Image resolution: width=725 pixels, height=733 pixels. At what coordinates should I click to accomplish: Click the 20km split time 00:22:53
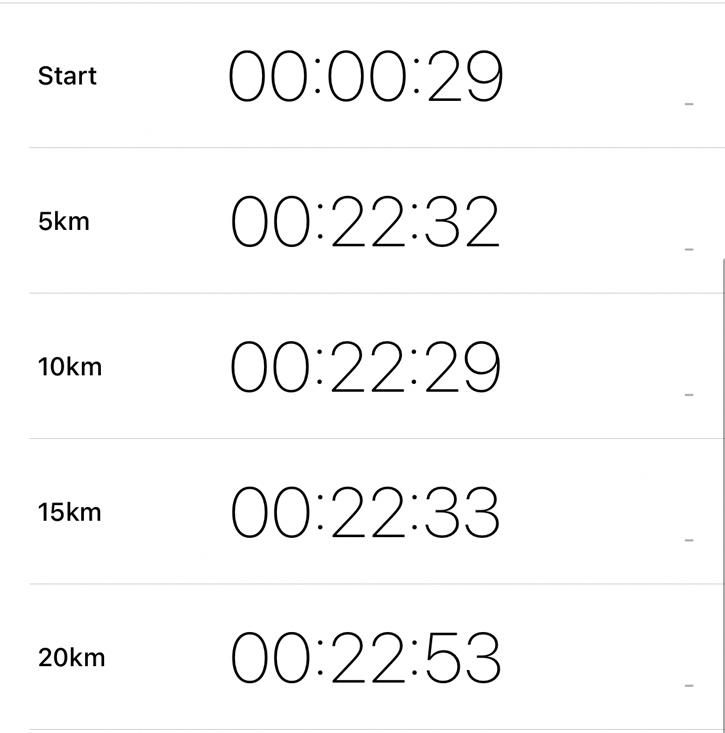pyautogui.click(x=365, y=658)
